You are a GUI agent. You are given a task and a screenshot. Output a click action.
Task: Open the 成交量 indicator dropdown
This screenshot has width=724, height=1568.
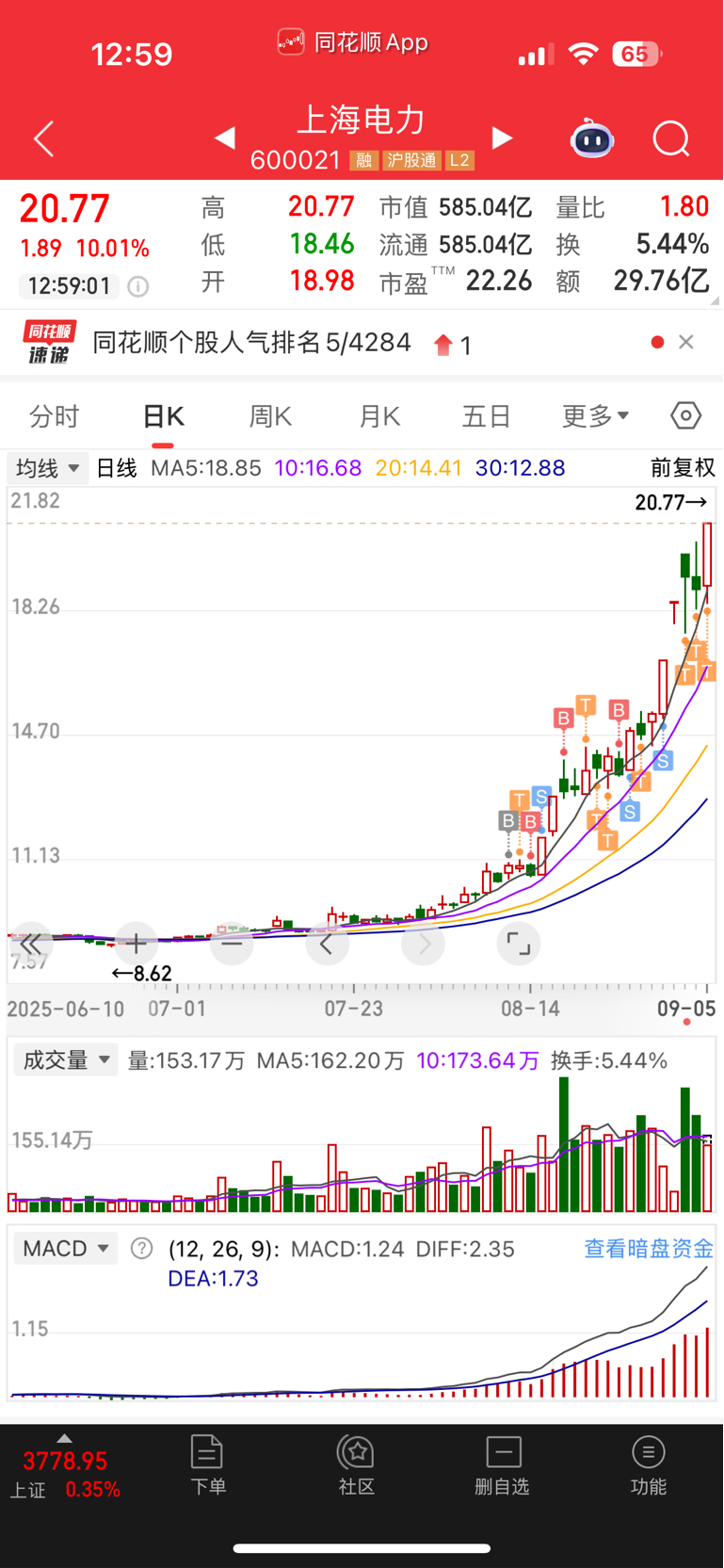point(66,1060)
